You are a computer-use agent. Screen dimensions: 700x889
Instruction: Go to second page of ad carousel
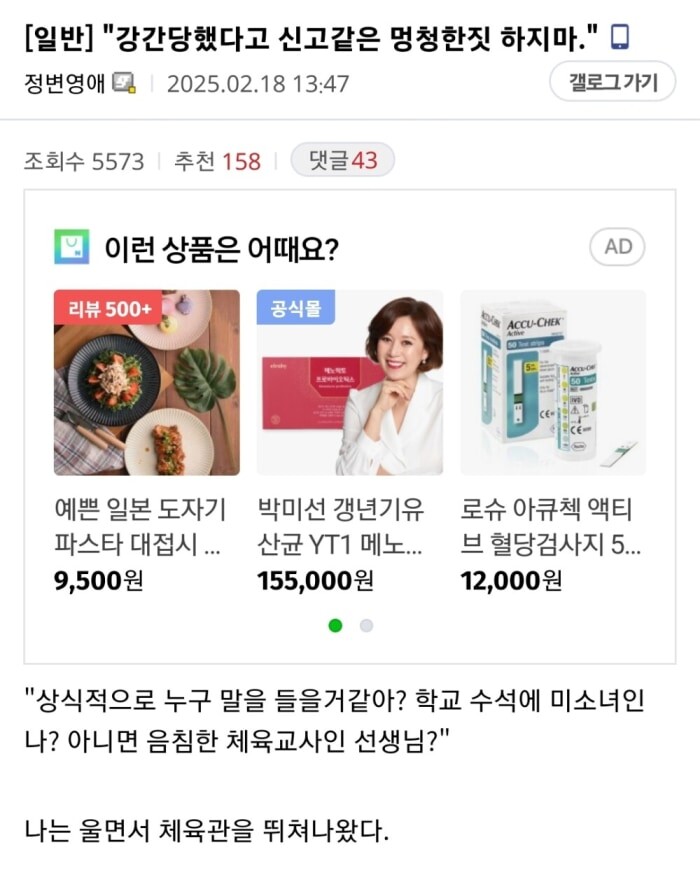[366, 626]
